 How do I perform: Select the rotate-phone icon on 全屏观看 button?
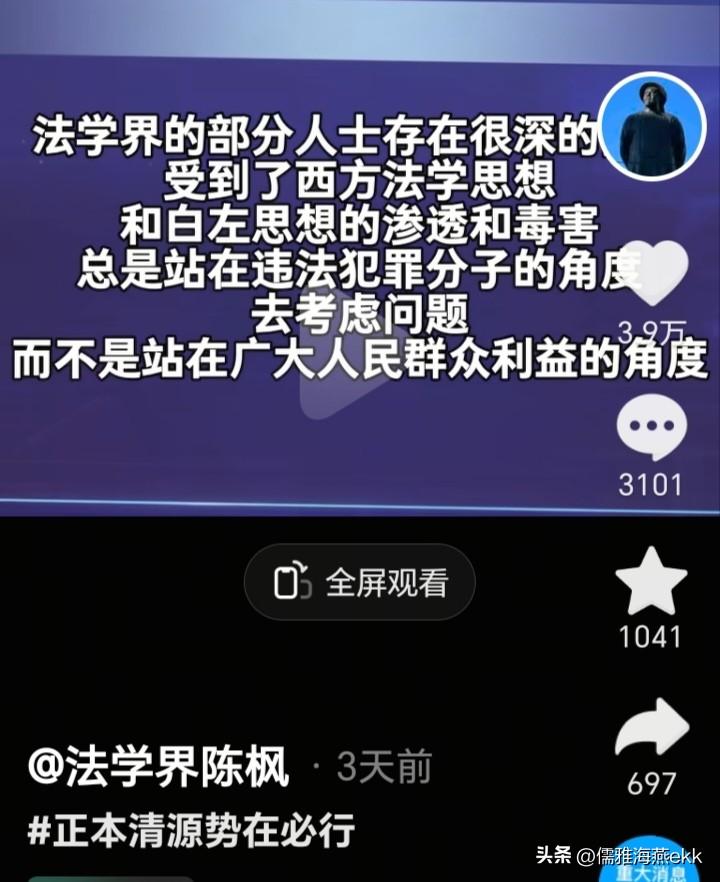[x=293, y=581]
